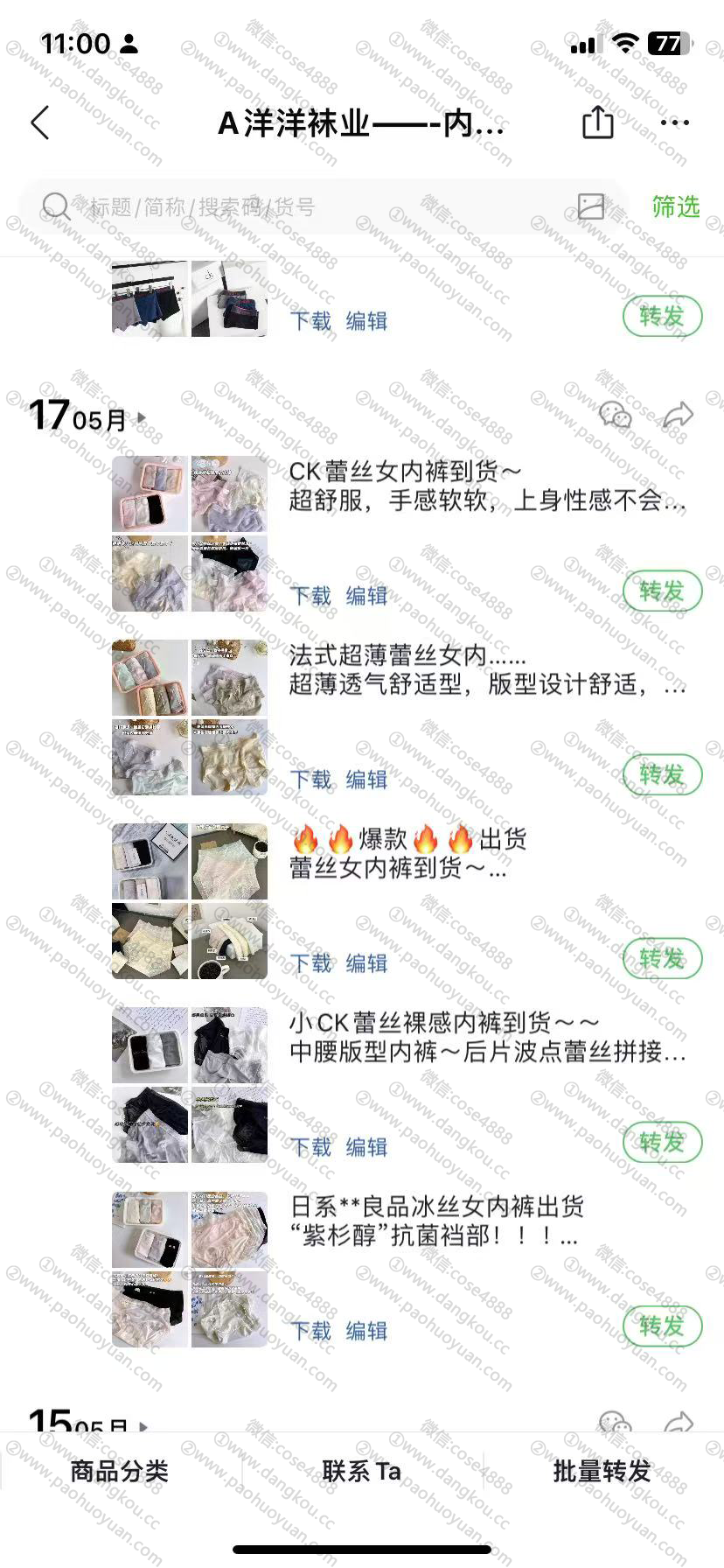Start 批量转发 batch forwarding
The width and height of the screenshot is (724, 1568).
click(602, 1472)
